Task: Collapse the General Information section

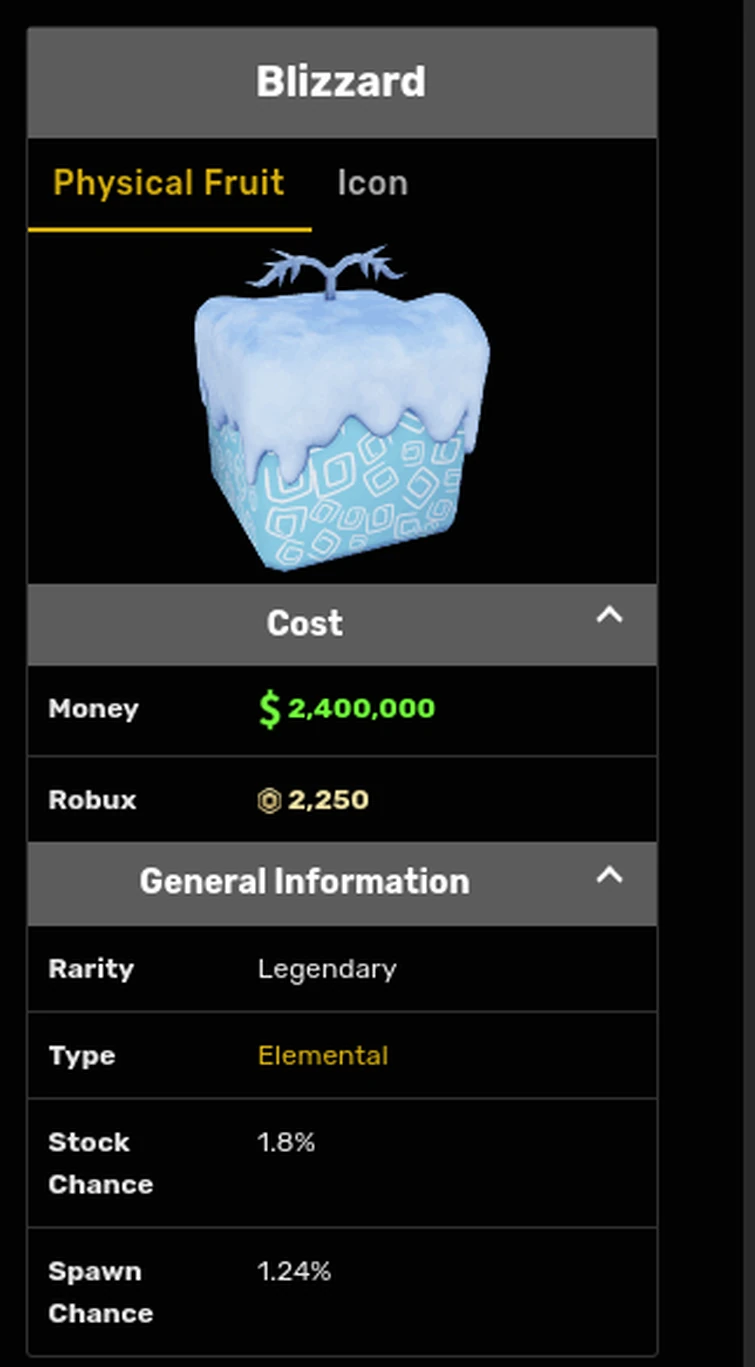Action: pos(609,876)
